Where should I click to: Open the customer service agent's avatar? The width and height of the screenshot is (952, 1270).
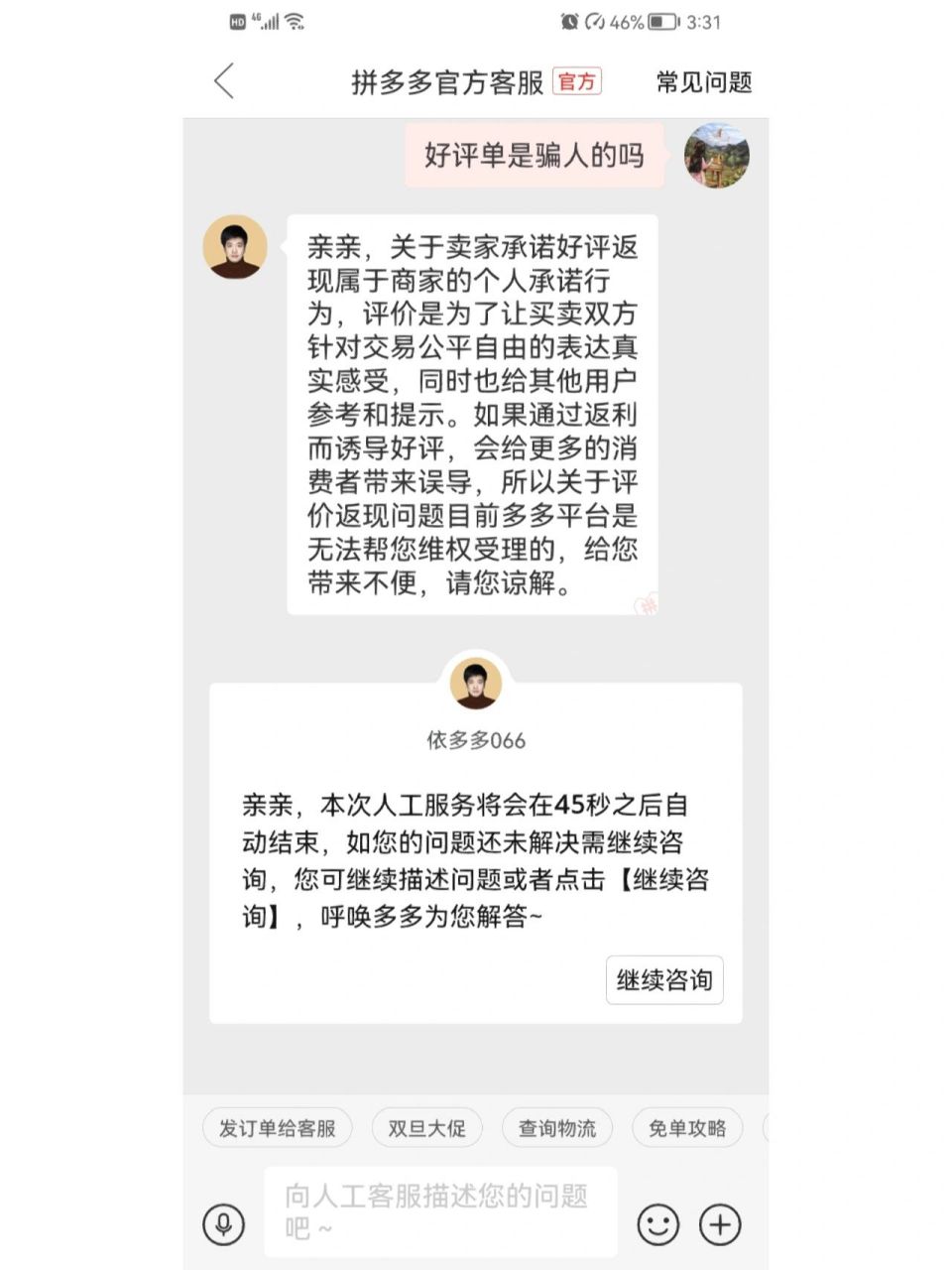tap(235, 247)
